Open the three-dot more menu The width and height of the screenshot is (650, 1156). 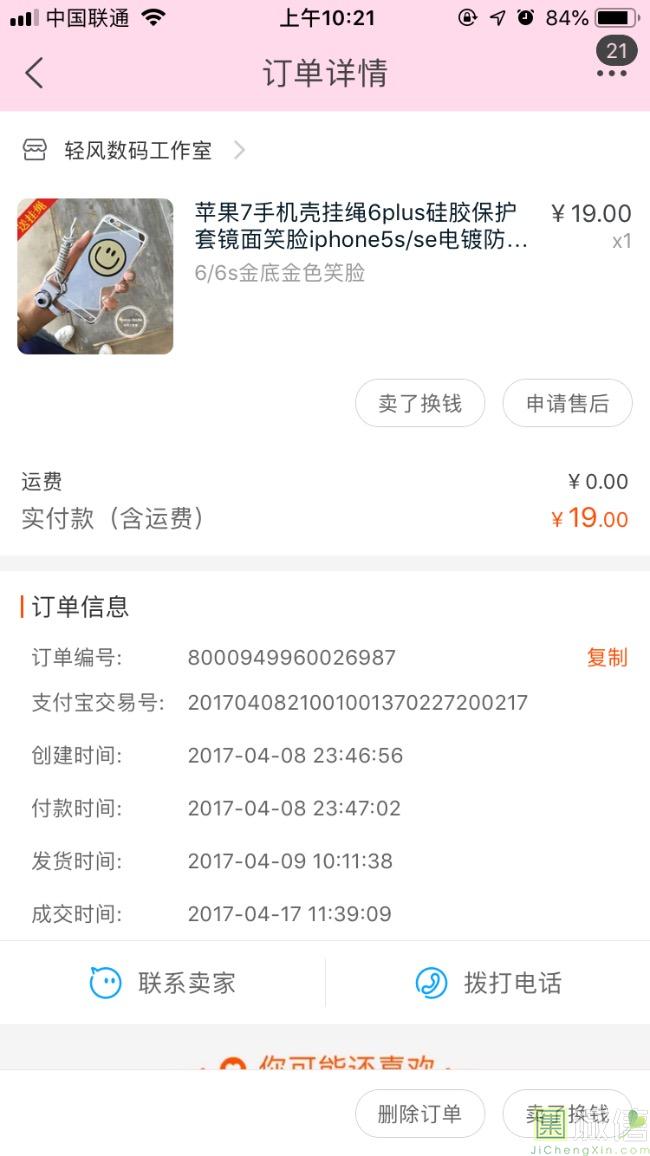(612, 73)
